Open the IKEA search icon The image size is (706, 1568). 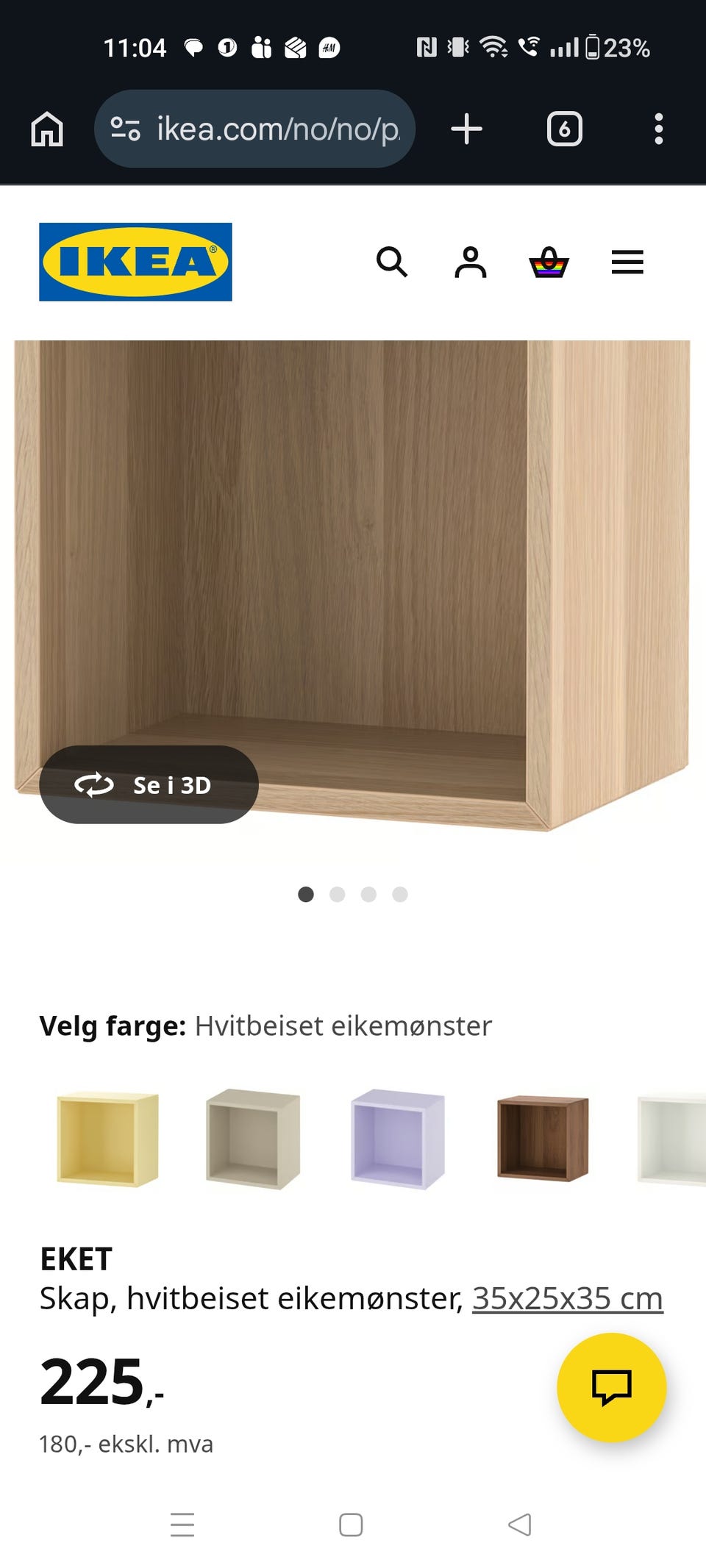coord(393,262)
